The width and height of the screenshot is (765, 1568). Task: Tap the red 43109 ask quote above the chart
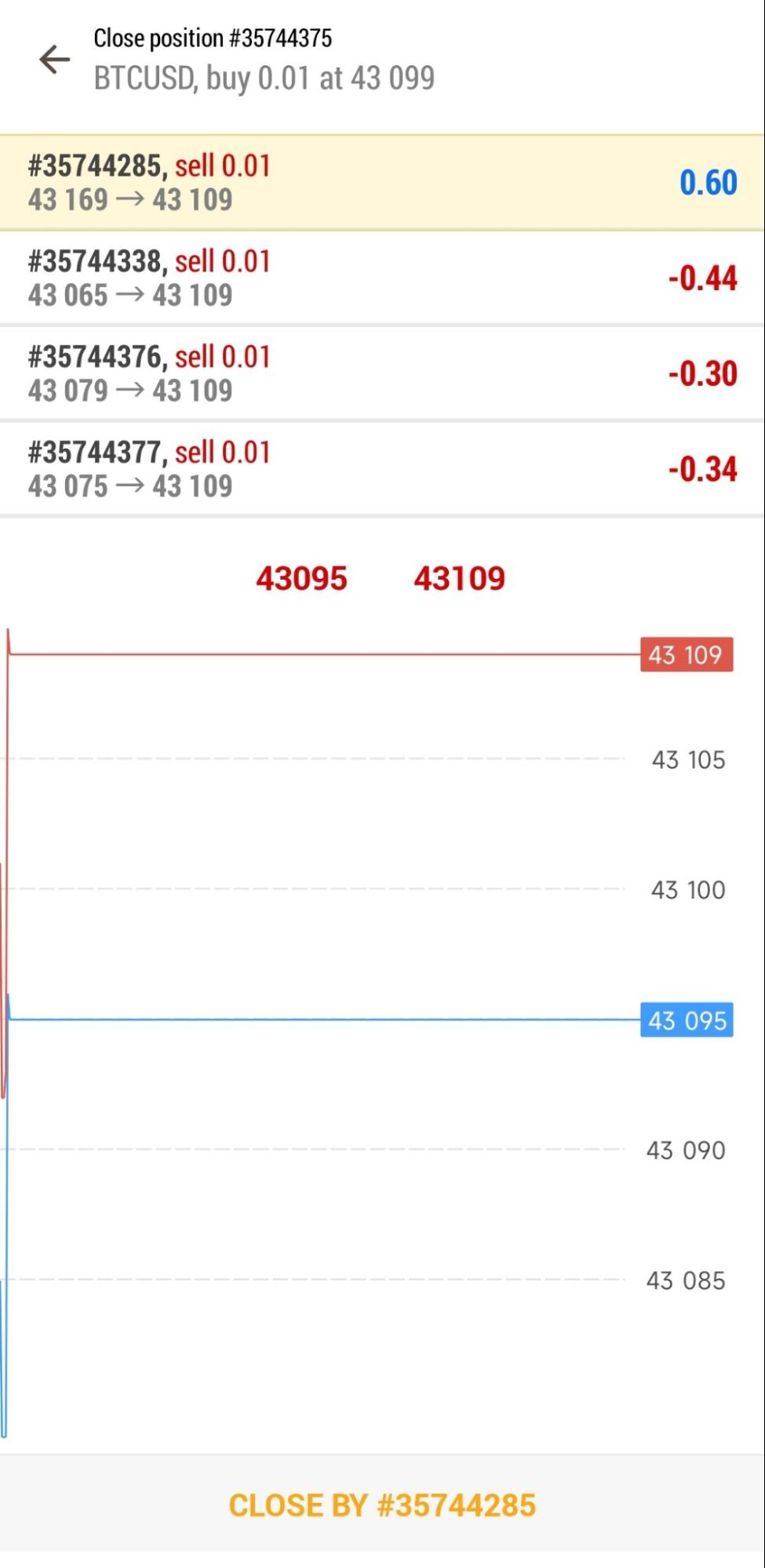[461, 578]
